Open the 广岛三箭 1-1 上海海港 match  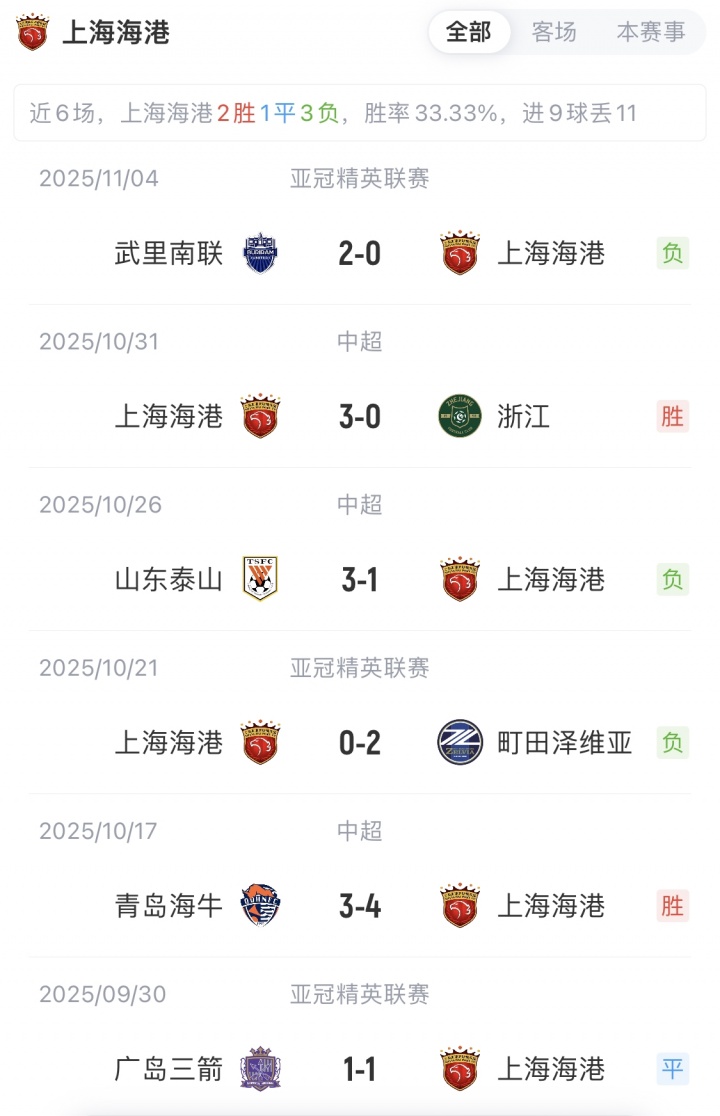[x=360, y=1068]
